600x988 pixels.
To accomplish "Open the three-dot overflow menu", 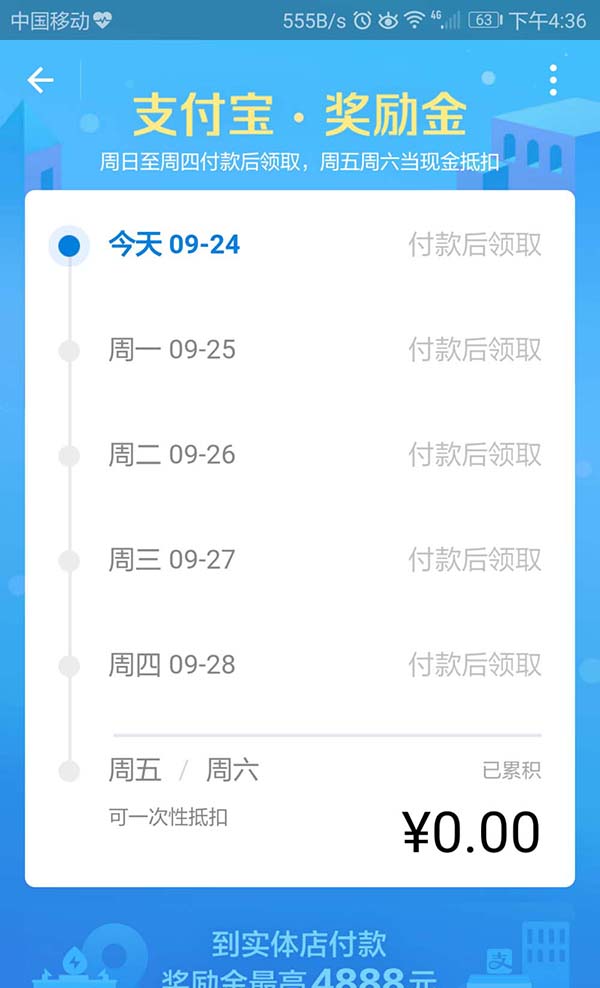I will [x=553, y=80].
